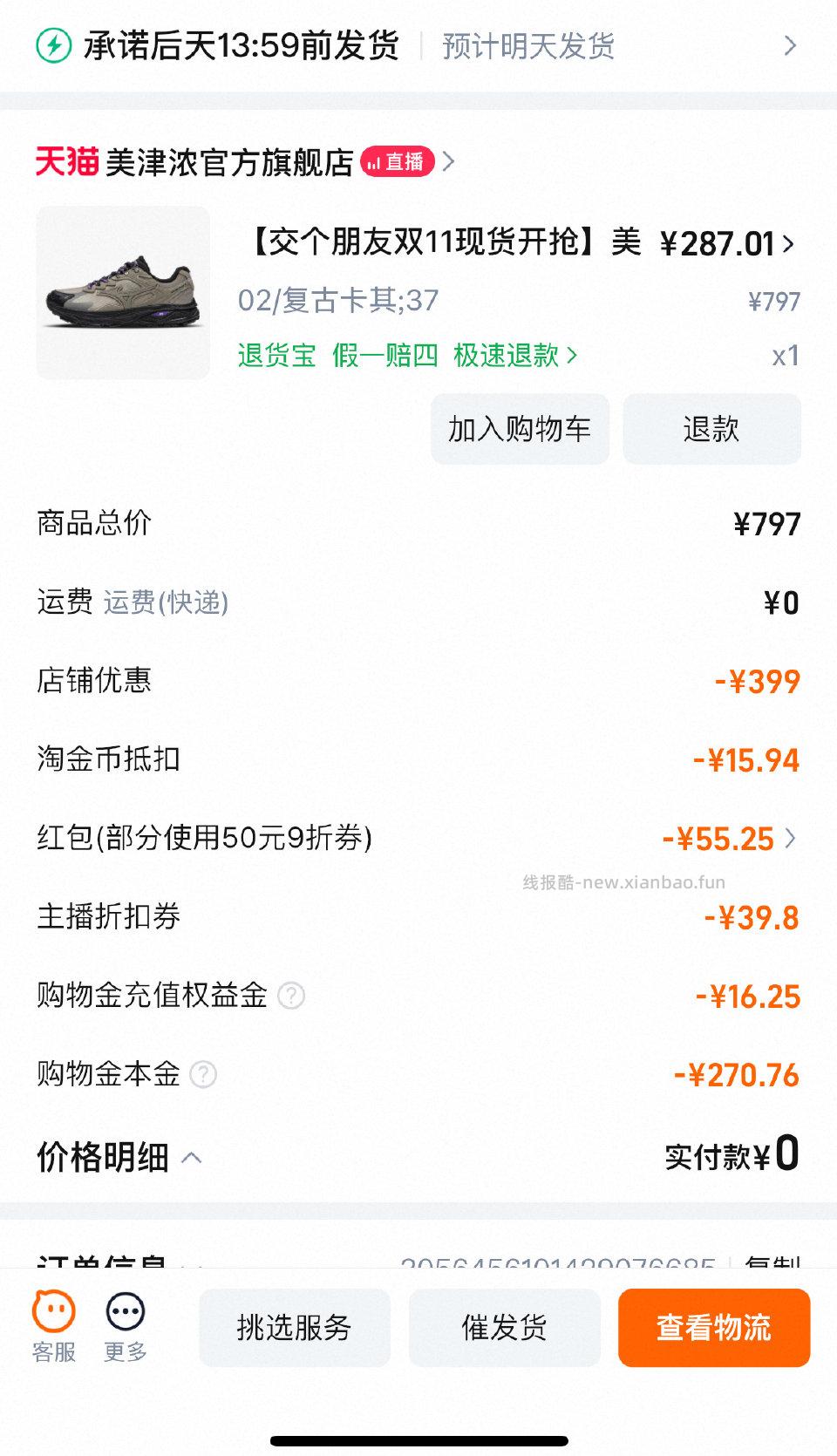Image resolution: width=837 pixels, height=1456 pixels.
Task: Tap 查看物流 to view logistics
Action: click(x=713, y=1329)
